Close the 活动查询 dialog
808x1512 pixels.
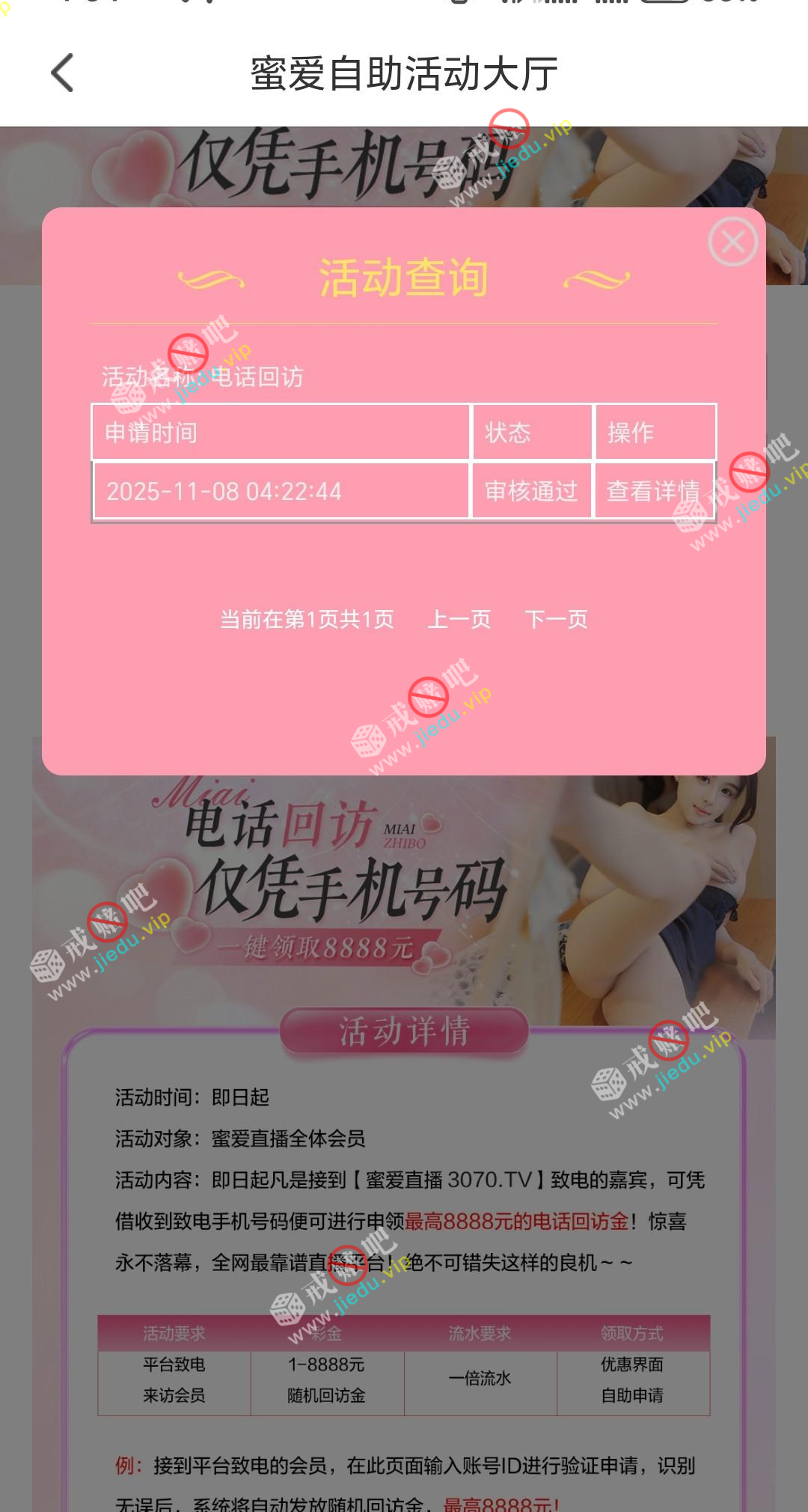click(732, 242)
